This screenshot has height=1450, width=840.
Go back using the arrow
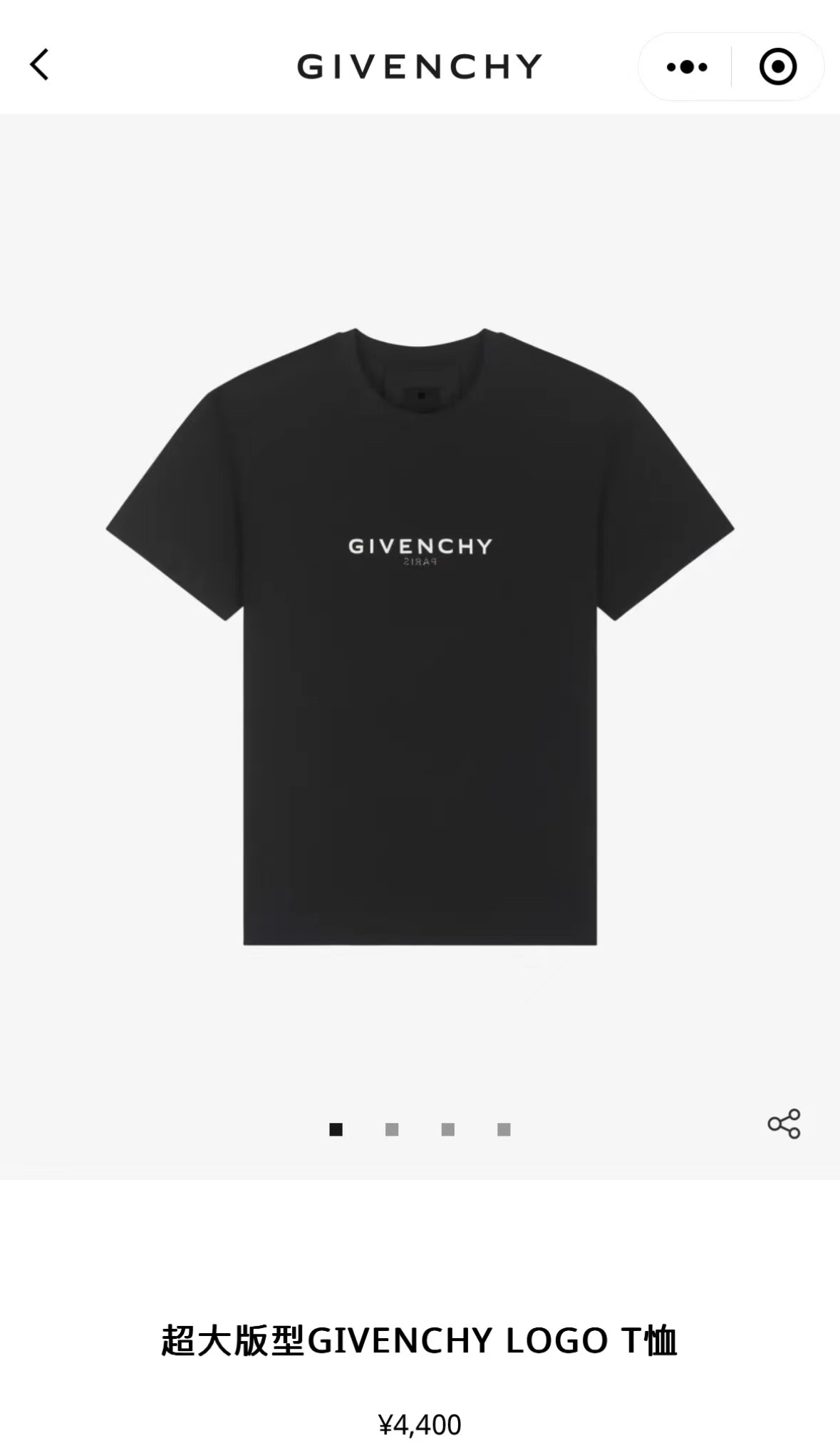tap(39, 66)
